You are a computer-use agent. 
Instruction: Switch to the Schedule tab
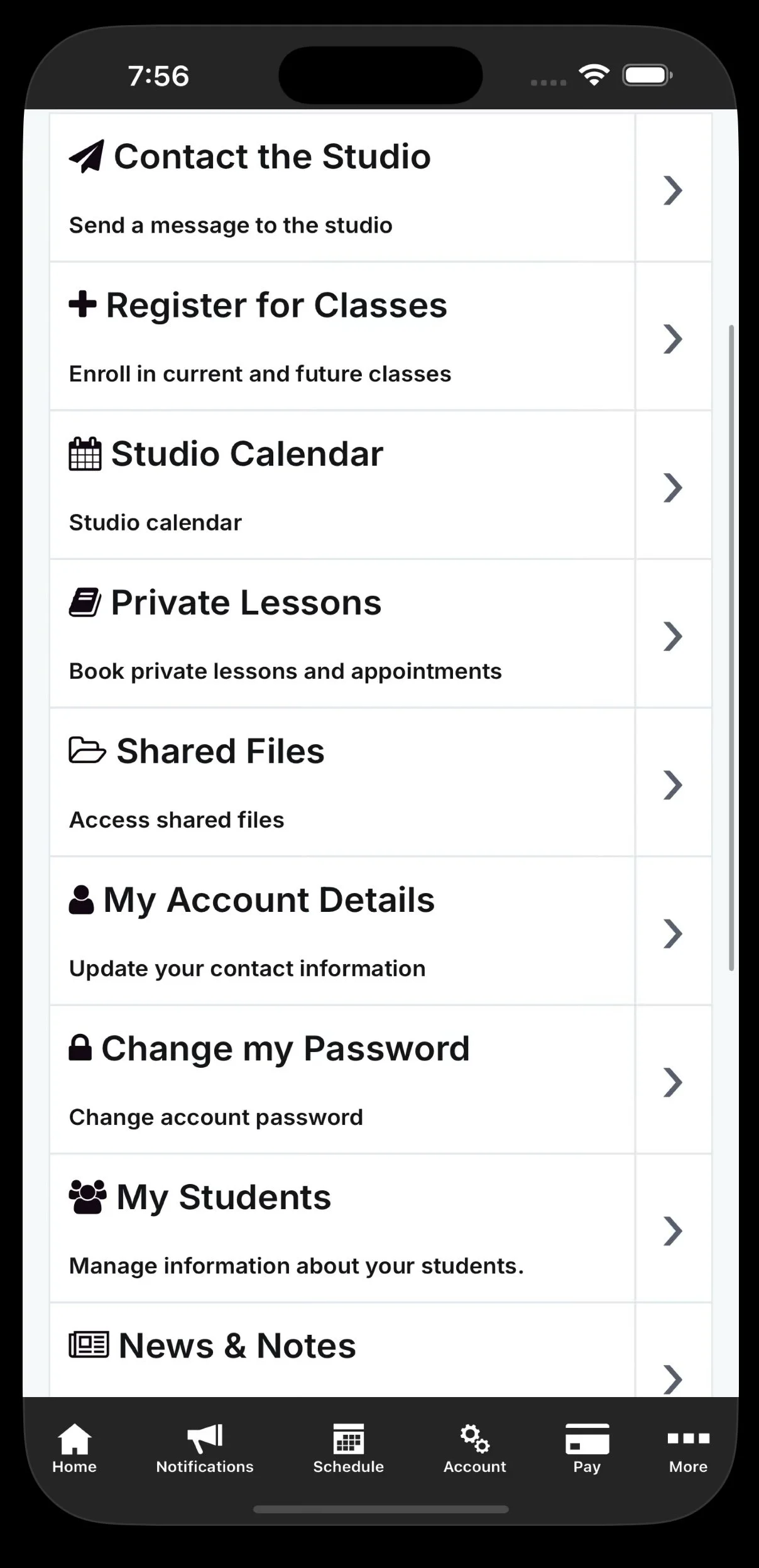pos(349,1449)
